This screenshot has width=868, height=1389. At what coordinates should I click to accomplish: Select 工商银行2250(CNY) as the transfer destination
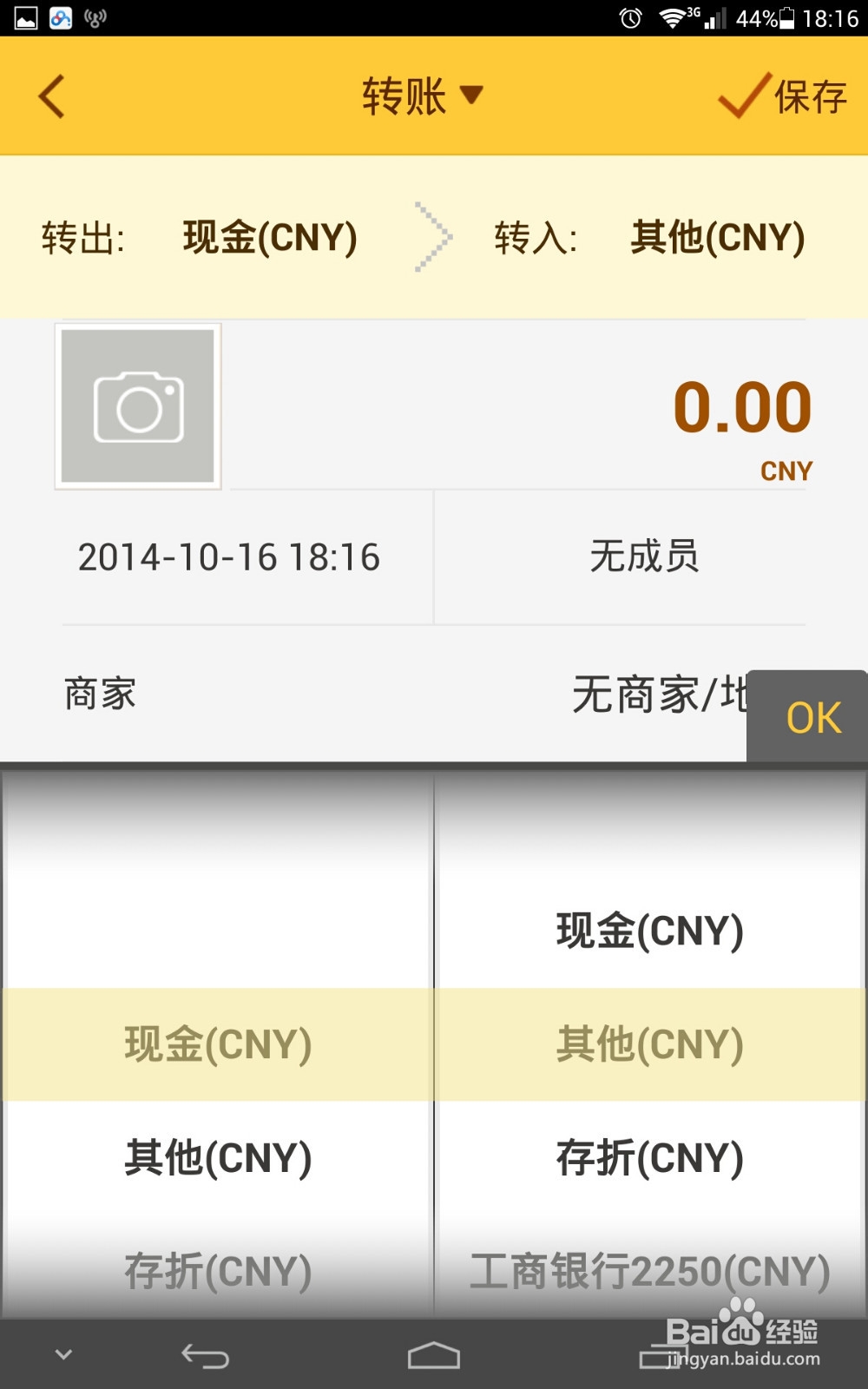648,1272
